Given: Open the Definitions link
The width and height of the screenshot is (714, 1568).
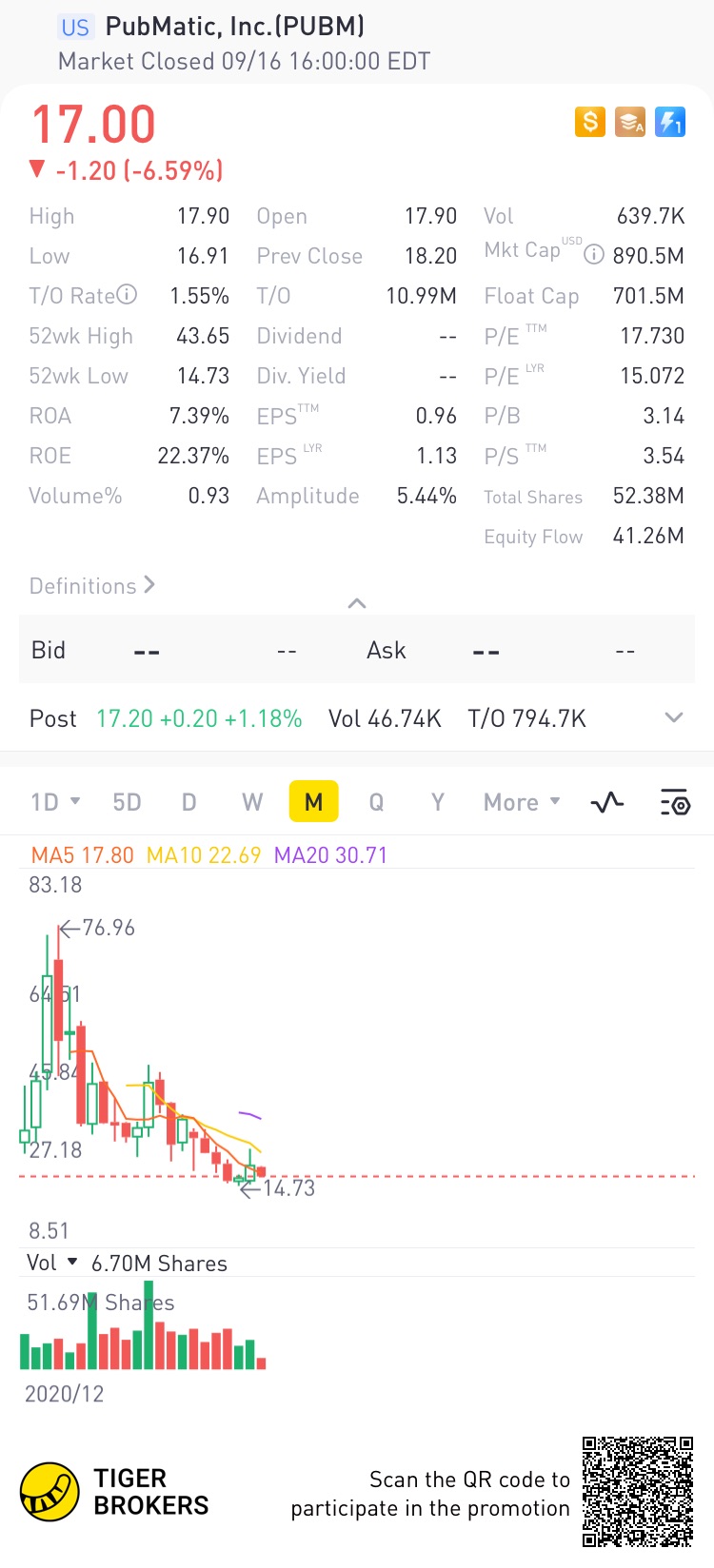Looking at the screenshot, I should (91, 586).
